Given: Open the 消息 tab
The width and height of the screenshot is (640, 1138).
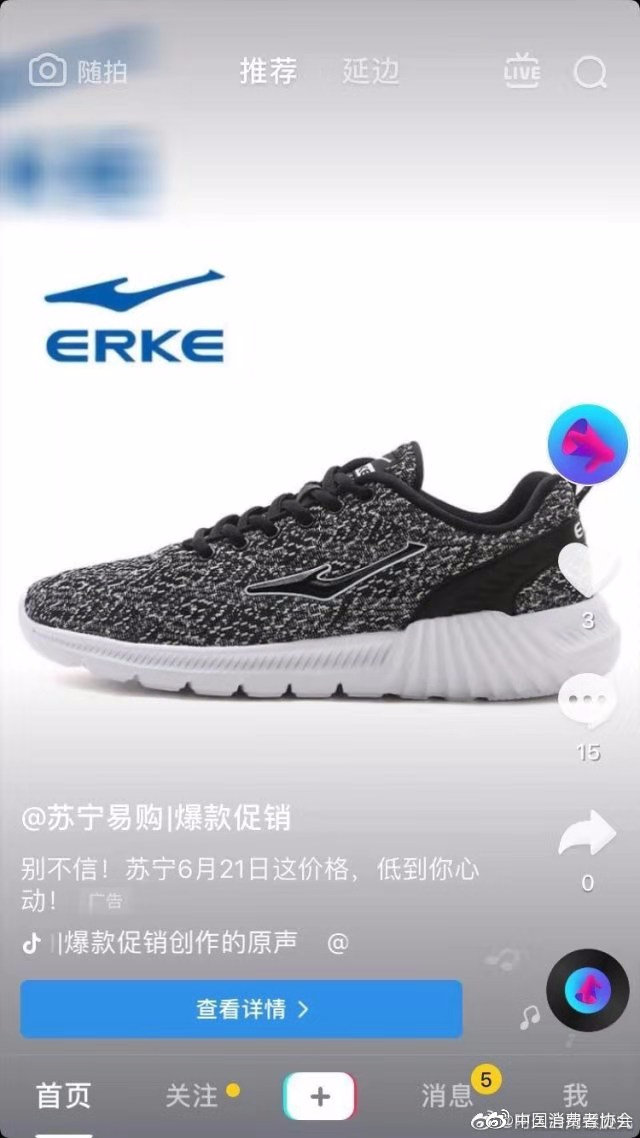Looking at the screenshot, I should tap(447, 1095).
